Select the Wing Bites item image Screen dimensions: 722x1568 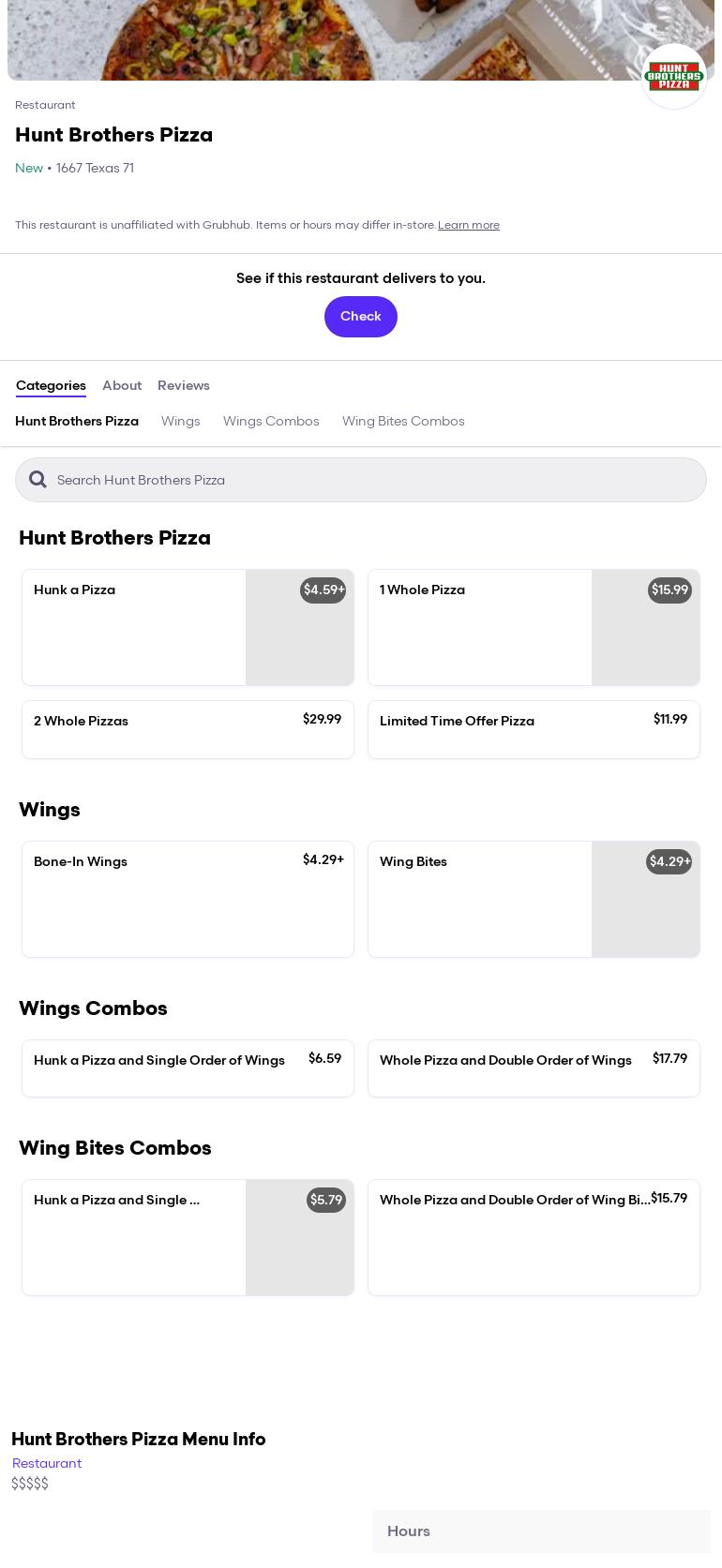pyautogui.click(x=646, y=899)
